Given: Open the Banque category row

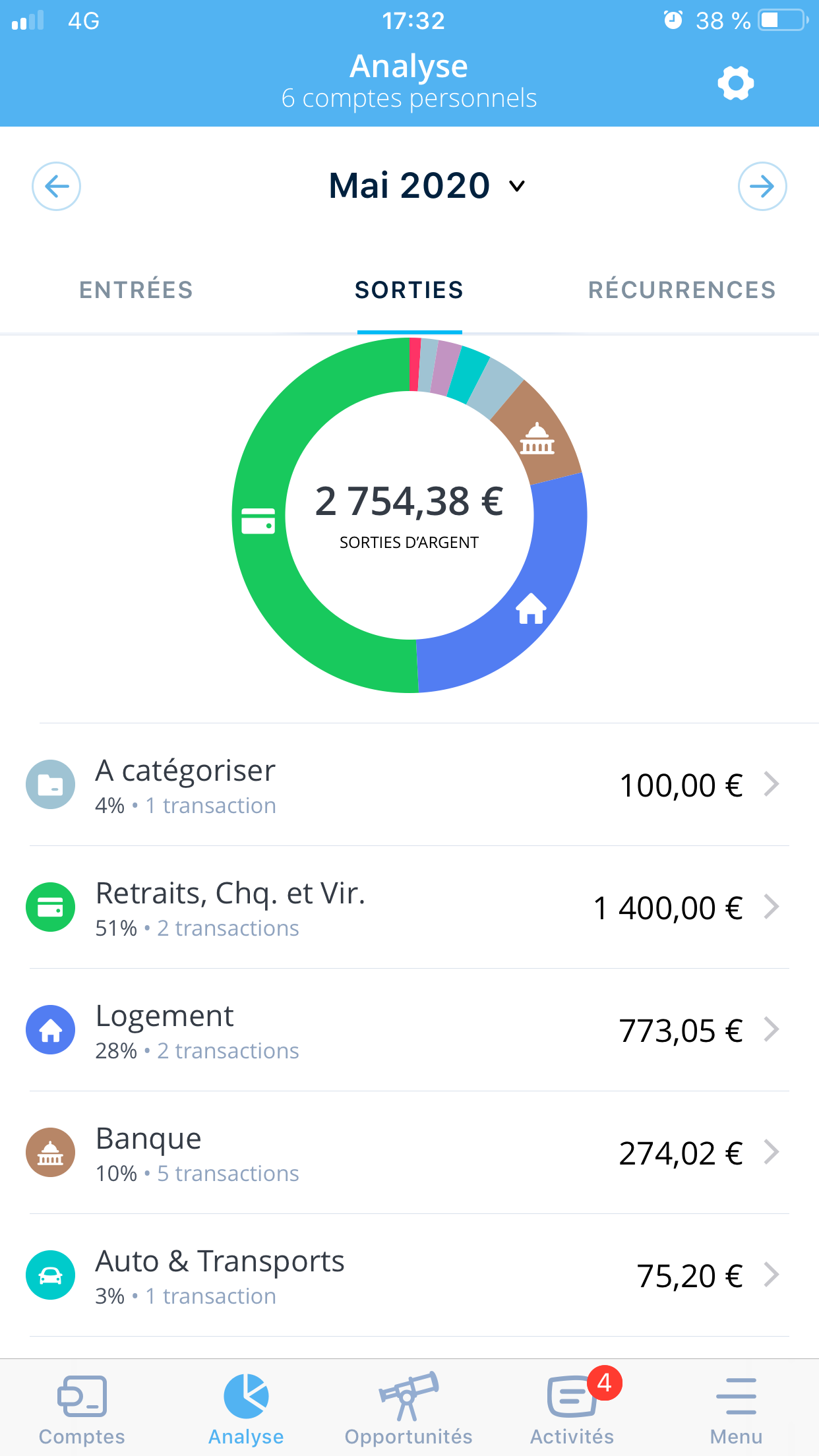Looking at the screenshot, I should (409, 1153).
